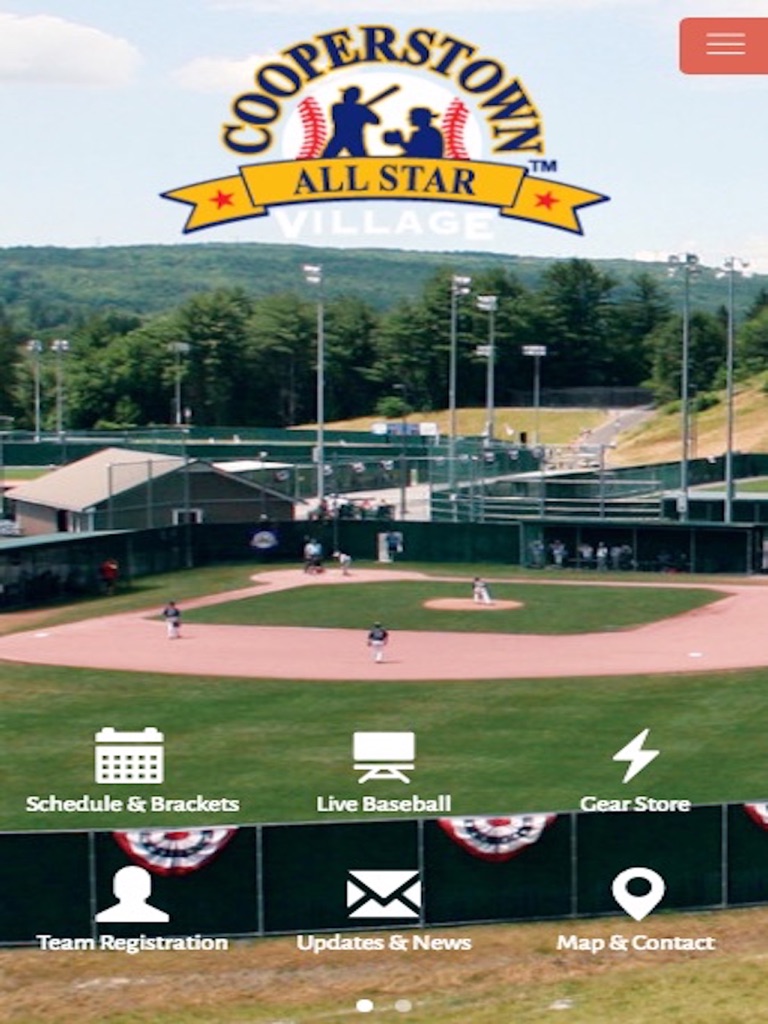
Task: Click the Schedule & Brackets text label
Action: point(135,802)
